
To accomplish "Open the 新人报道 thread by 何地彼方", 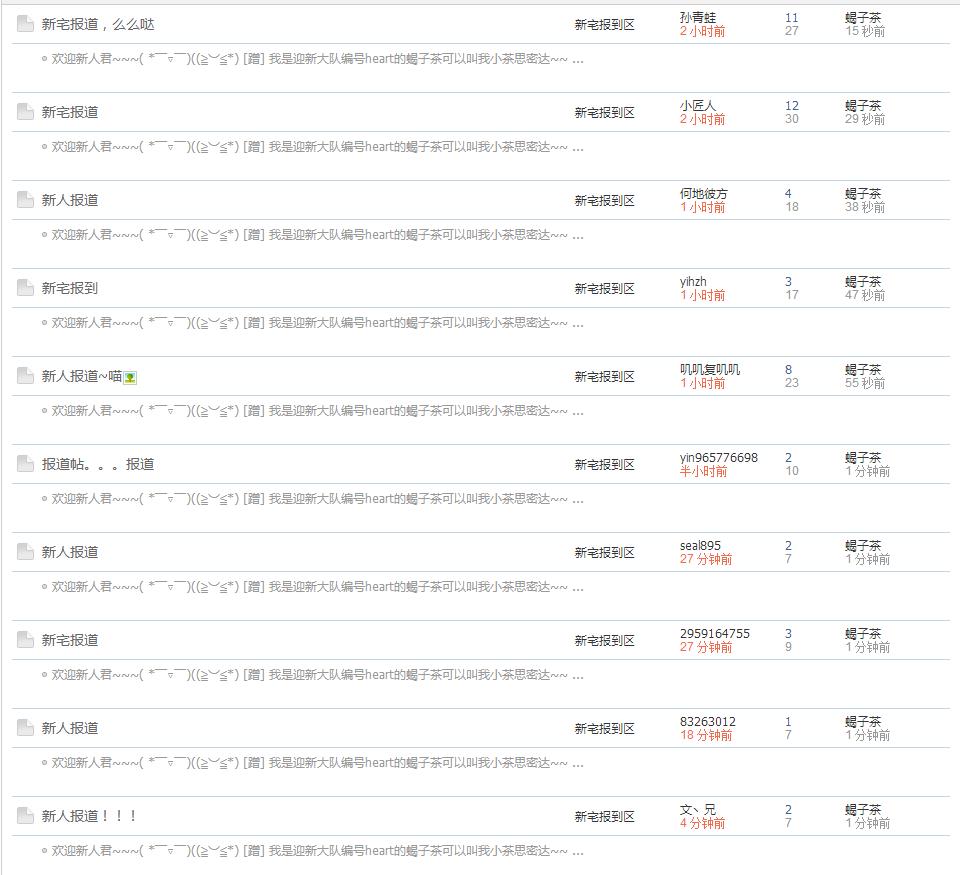I will (x=70, y=200).
